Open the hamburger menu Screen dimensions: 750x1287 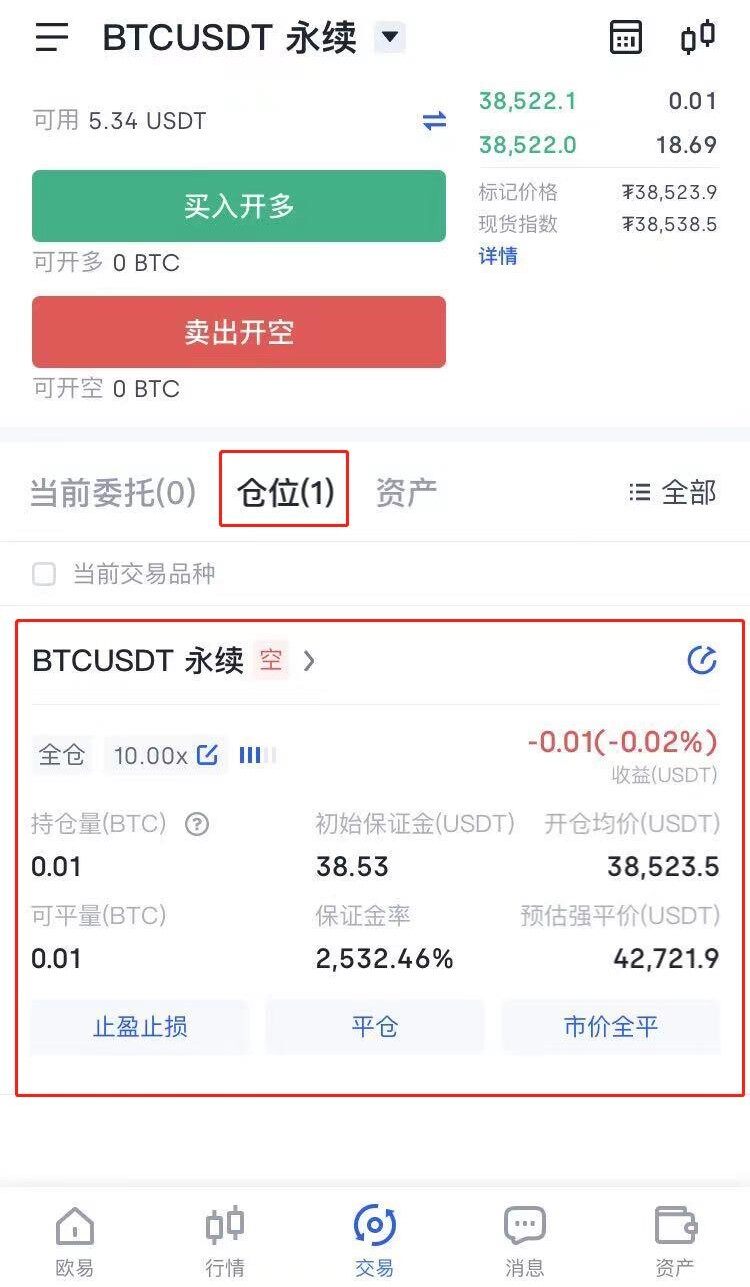(52, 38)
